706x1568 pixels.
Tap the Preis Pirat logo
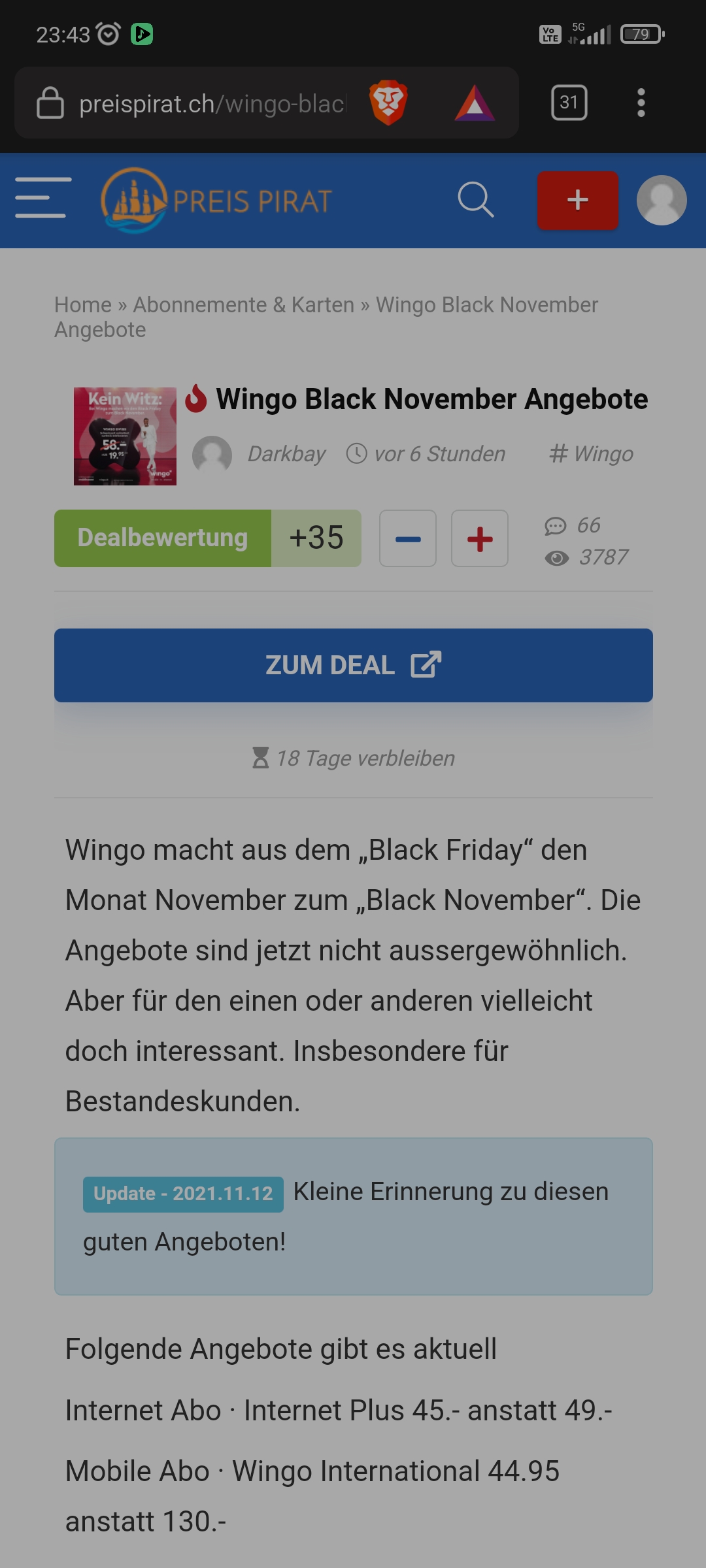[217, 201]
